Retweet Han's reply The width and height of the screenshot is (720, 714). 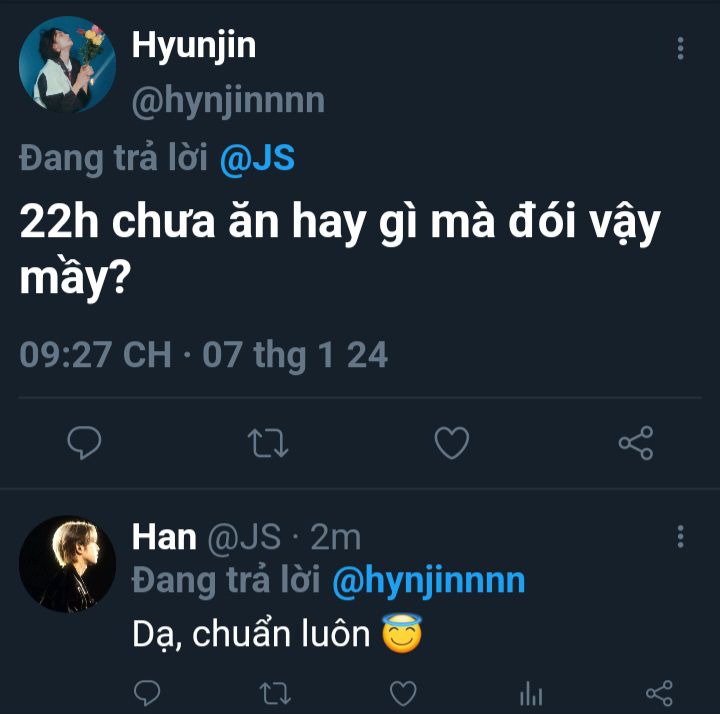274,692
